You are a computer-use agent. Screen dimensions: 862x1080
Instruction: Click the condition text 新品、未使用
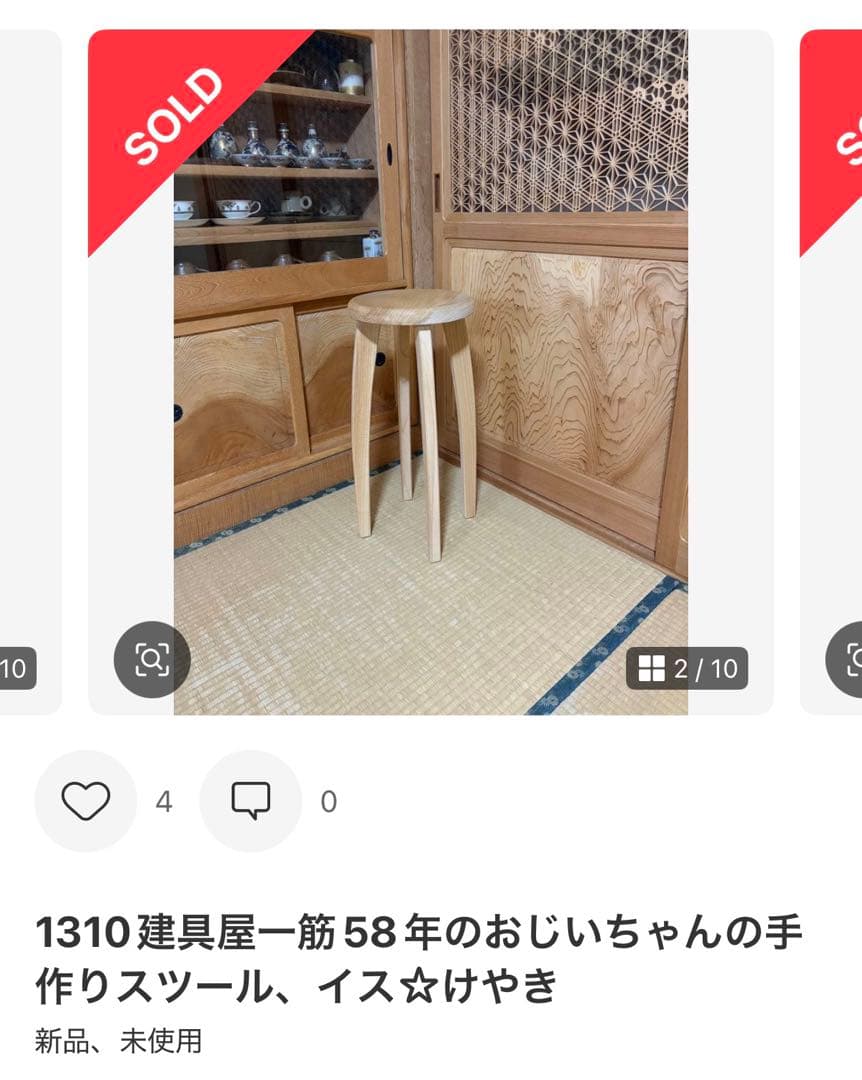pyautogui.click(x=118, y=1041)
